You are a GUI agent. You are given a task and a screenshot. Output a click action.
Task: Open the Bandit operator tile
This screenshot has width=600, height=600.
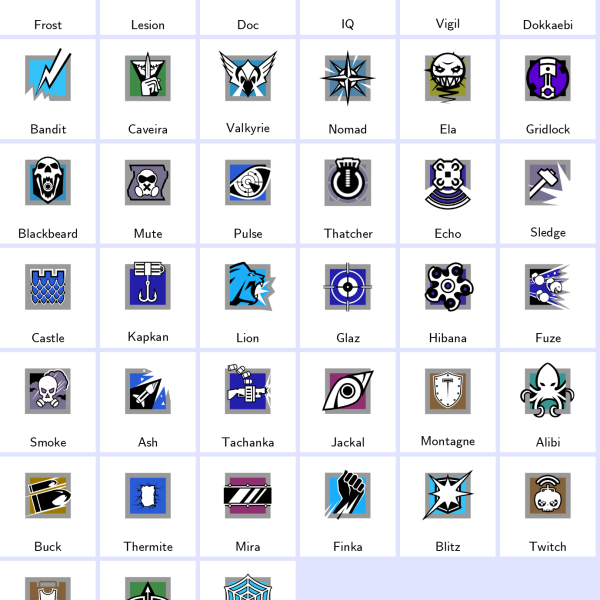48,88
